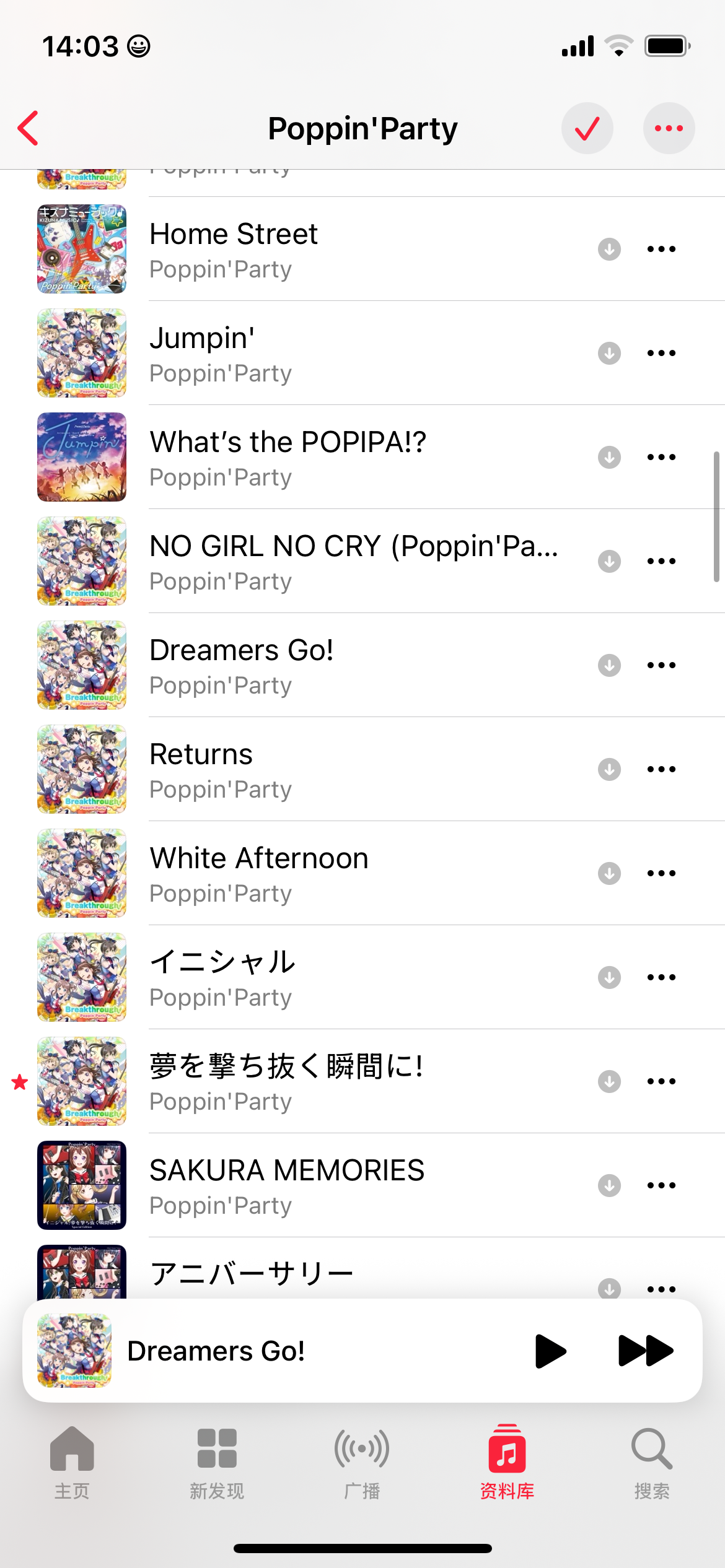
Task: Open more options for Dreamers Go! row
Action: pyautogui.click(x=661, y=665)
